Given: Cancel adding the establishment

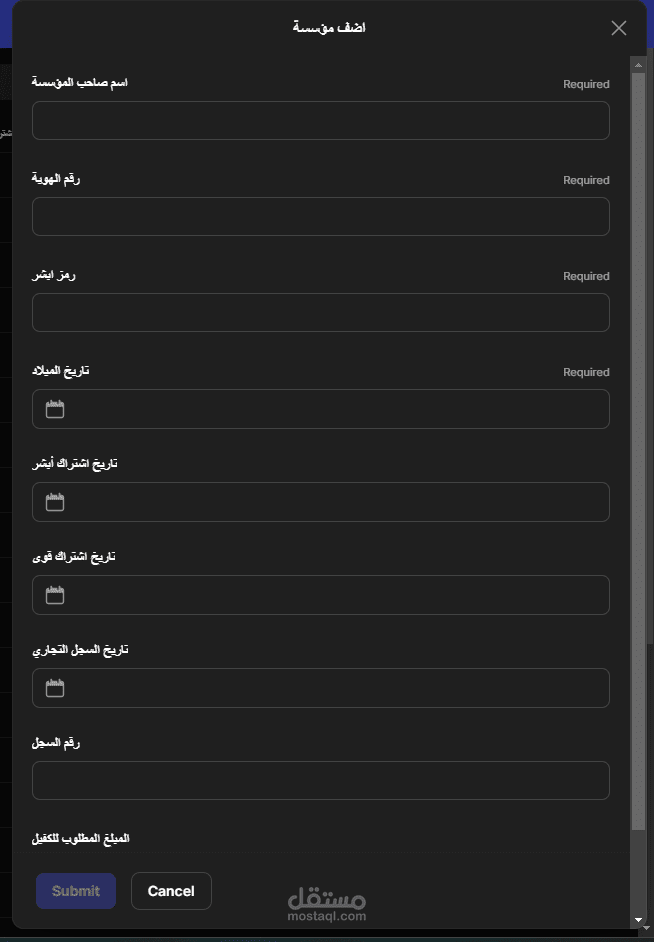Looking at the screenshot, I should pyautogui.click(x=171, y=891).
